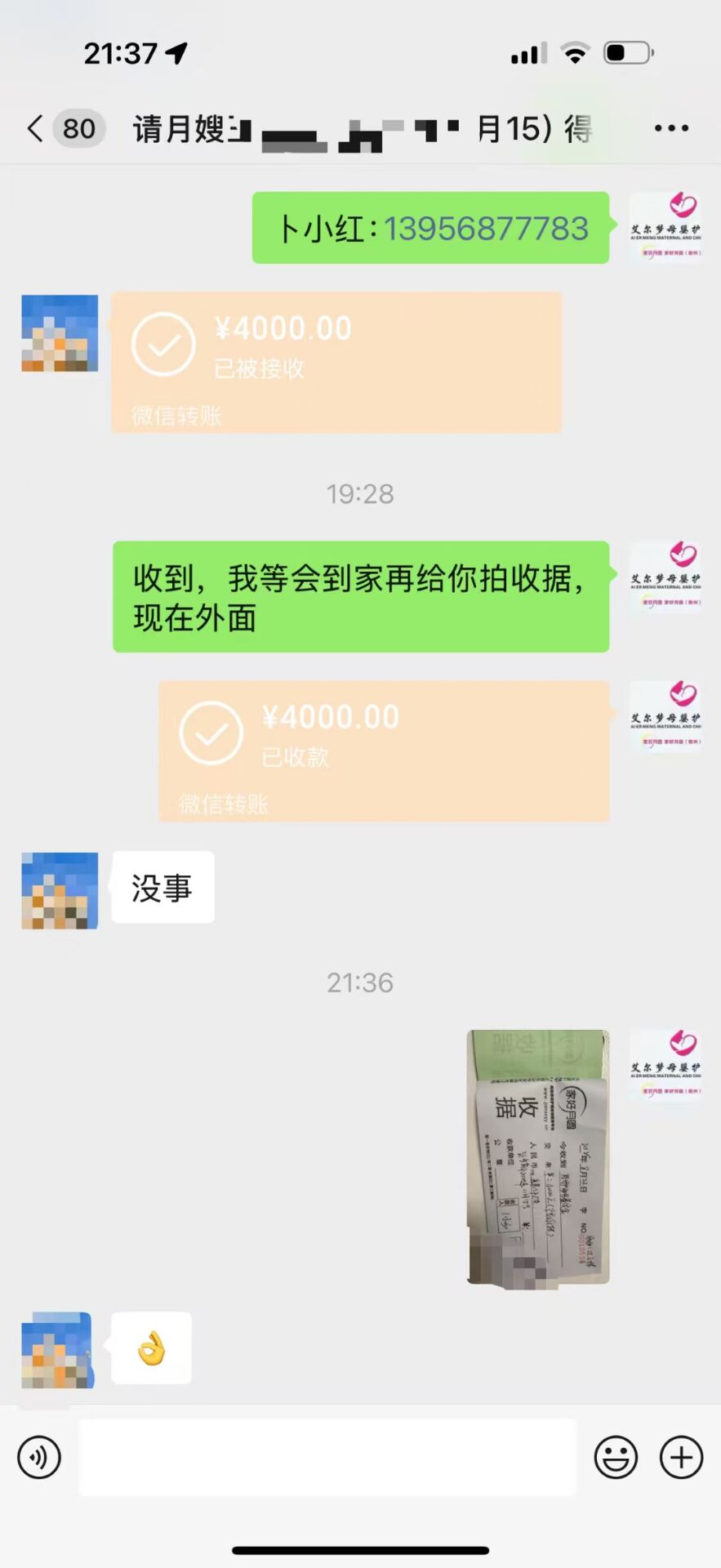
Task: Open the emoji picker
Action: pos(616,1457)
